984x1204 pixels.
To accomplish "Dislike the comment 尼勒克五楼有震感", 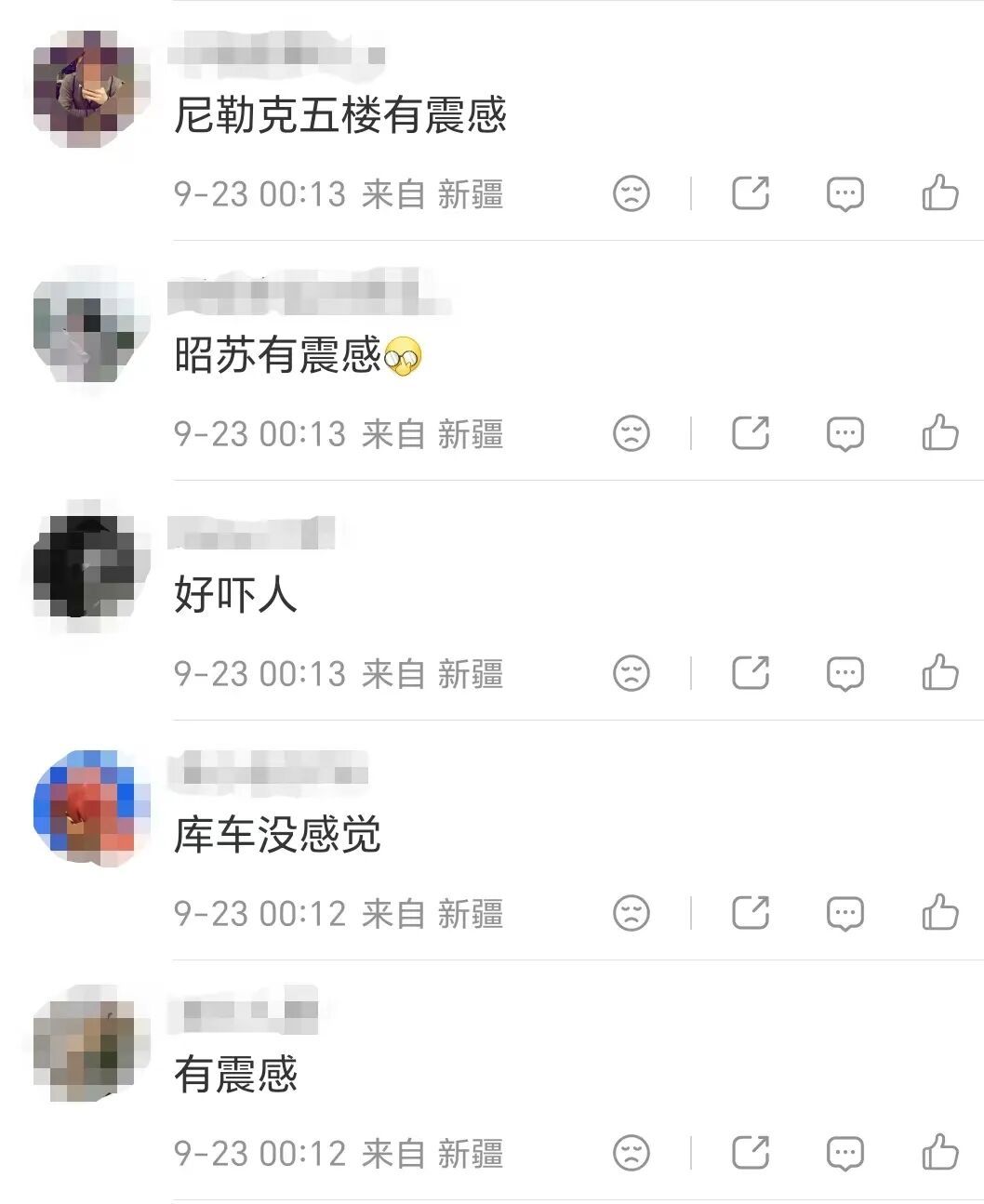I will 632,193.
